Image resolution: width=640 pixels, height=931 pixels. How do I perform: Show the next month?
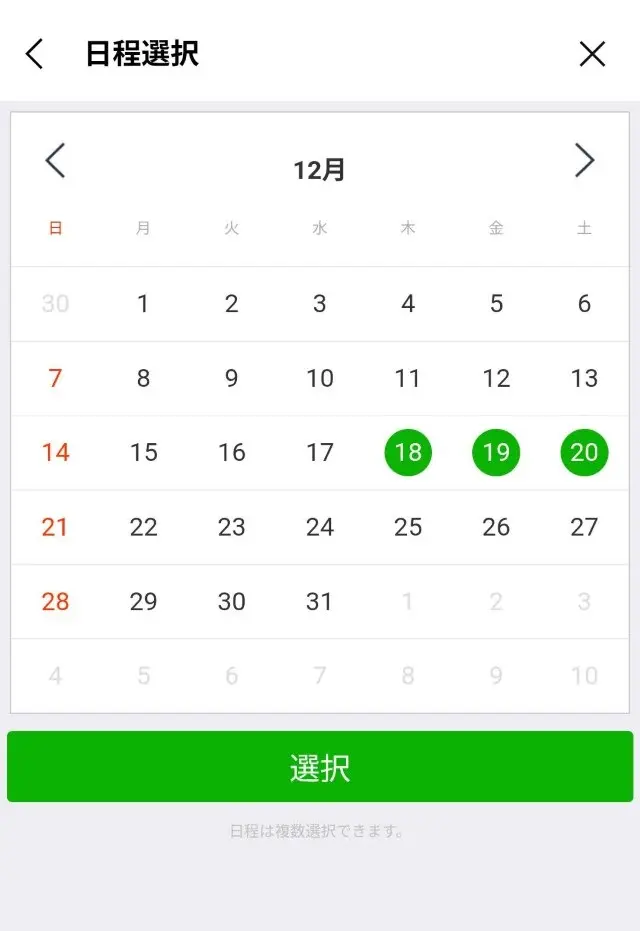[584, 161]
